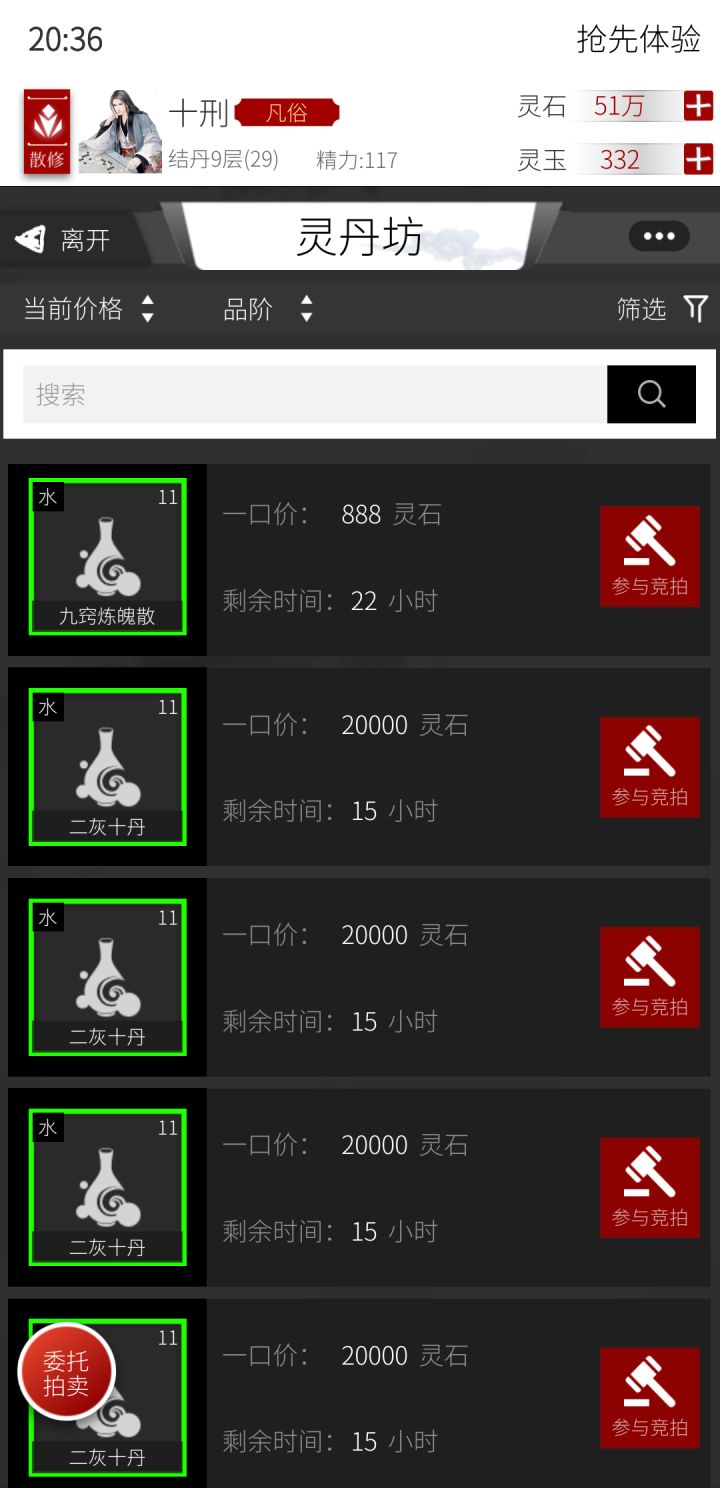Open the ellipsis menu in the title bar
The height and width of the screenshot is (1488, 720).
[657, 236]
